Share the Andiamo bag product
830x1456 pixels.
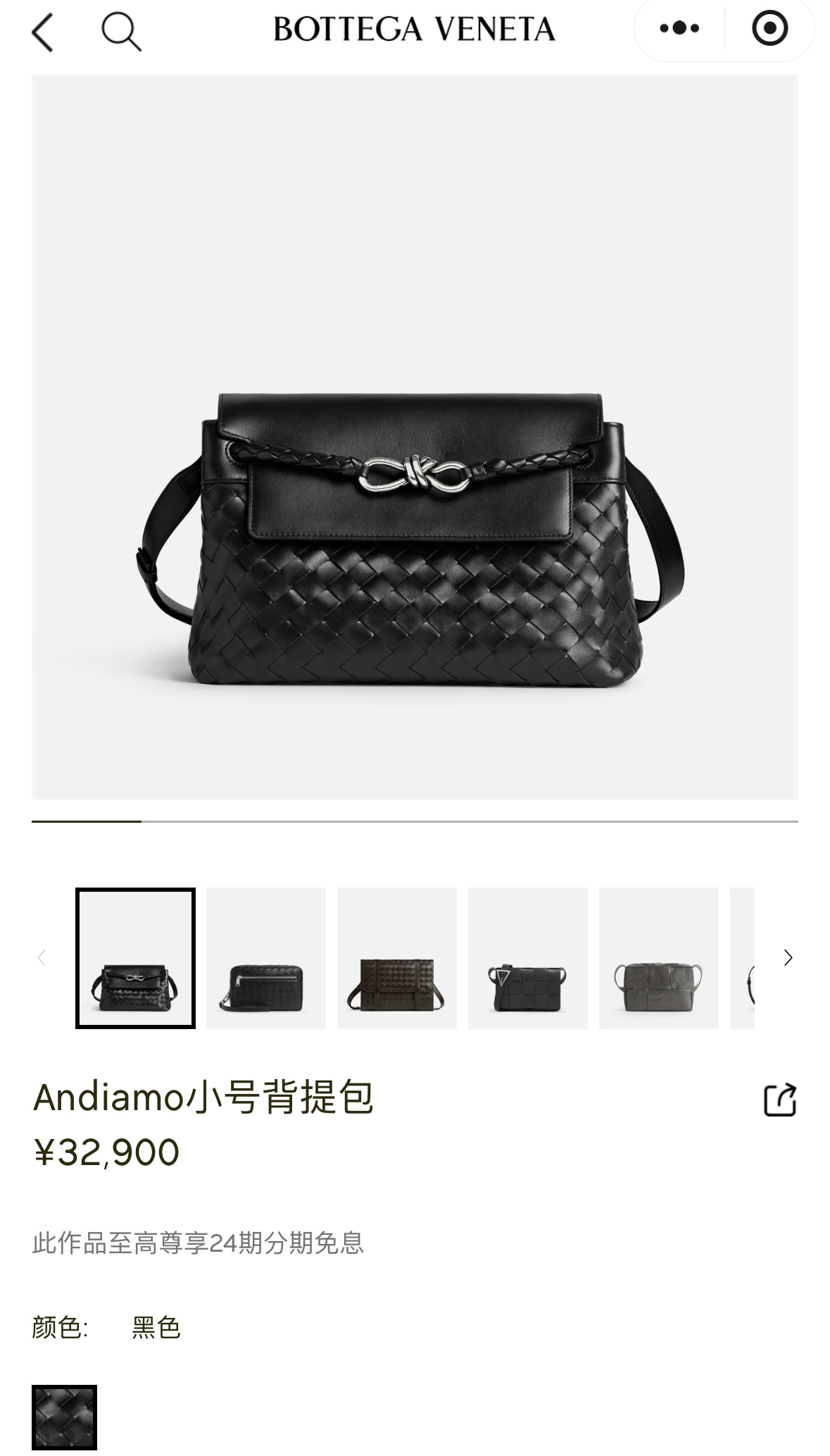[780, 1100]
